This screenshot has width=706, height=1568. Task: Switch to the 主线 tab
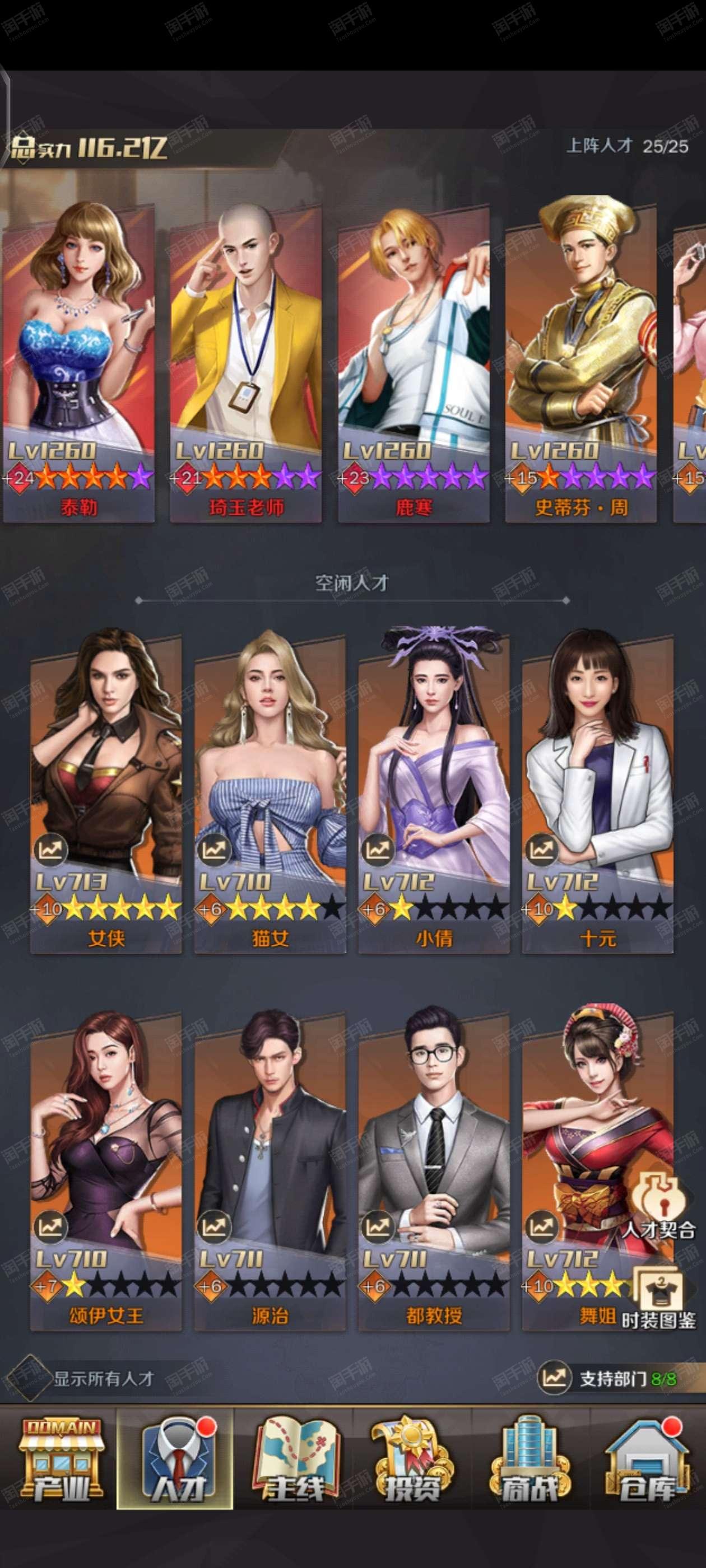(294, 1461)
